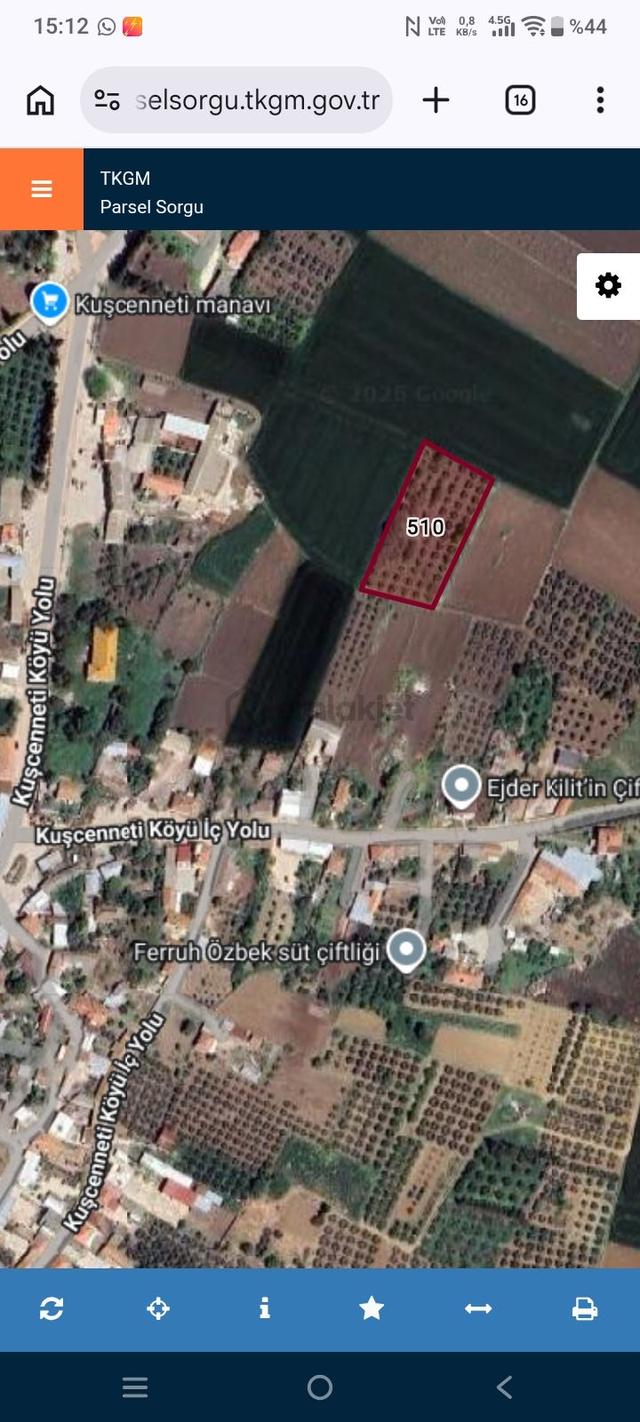Tap the tkgm.gov.tr address bar

click(236, 100)
